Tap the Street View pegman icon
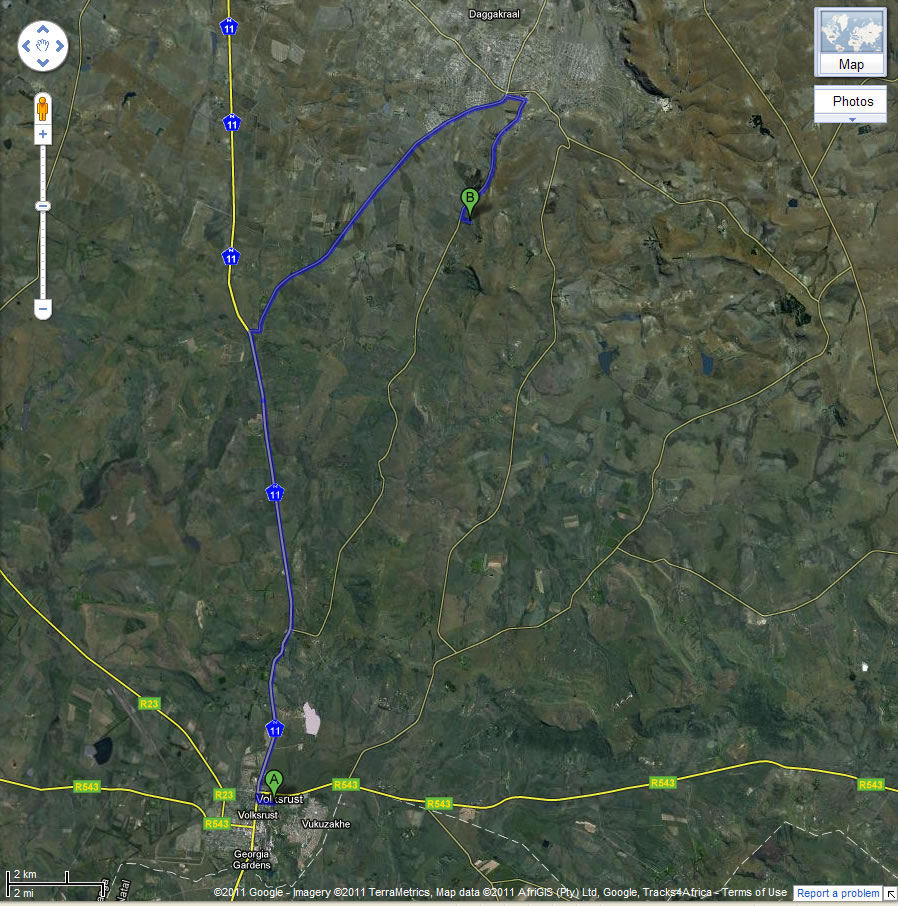This screenshot has width=898, height=906. coord(43,109)
